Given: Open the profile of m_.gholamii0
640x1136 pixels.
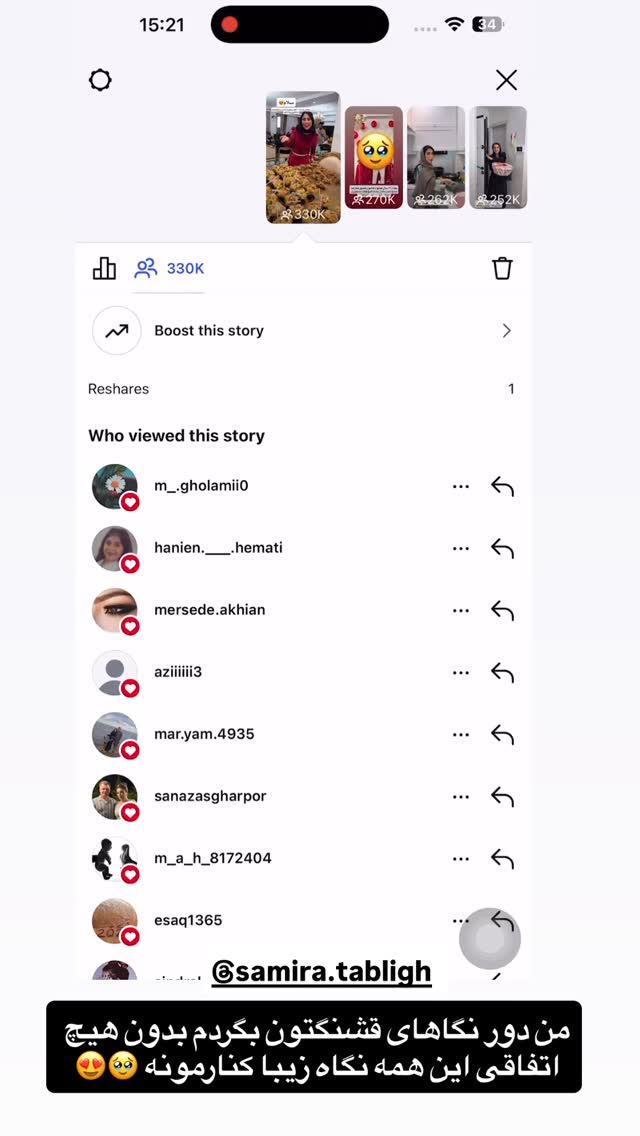Looking at the screenshot, I should [x=201, y=485].
